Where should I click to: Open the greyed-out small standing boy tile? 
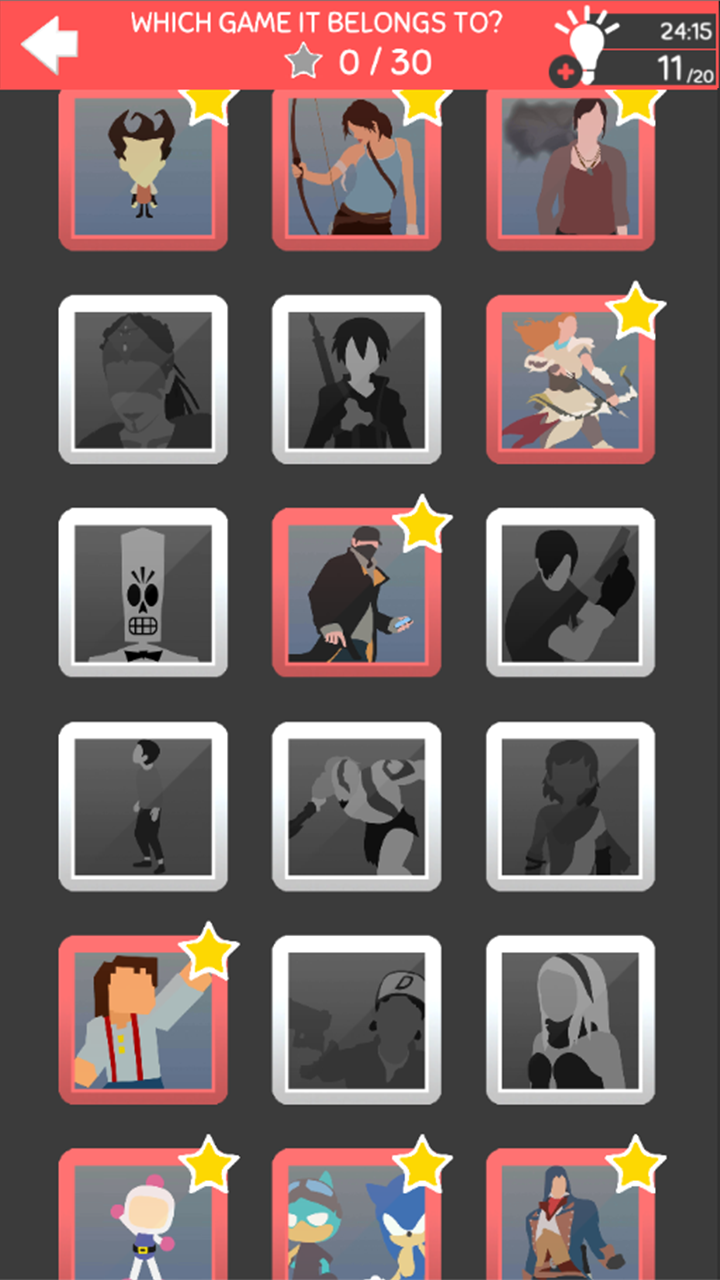click(x=143, y=806)
